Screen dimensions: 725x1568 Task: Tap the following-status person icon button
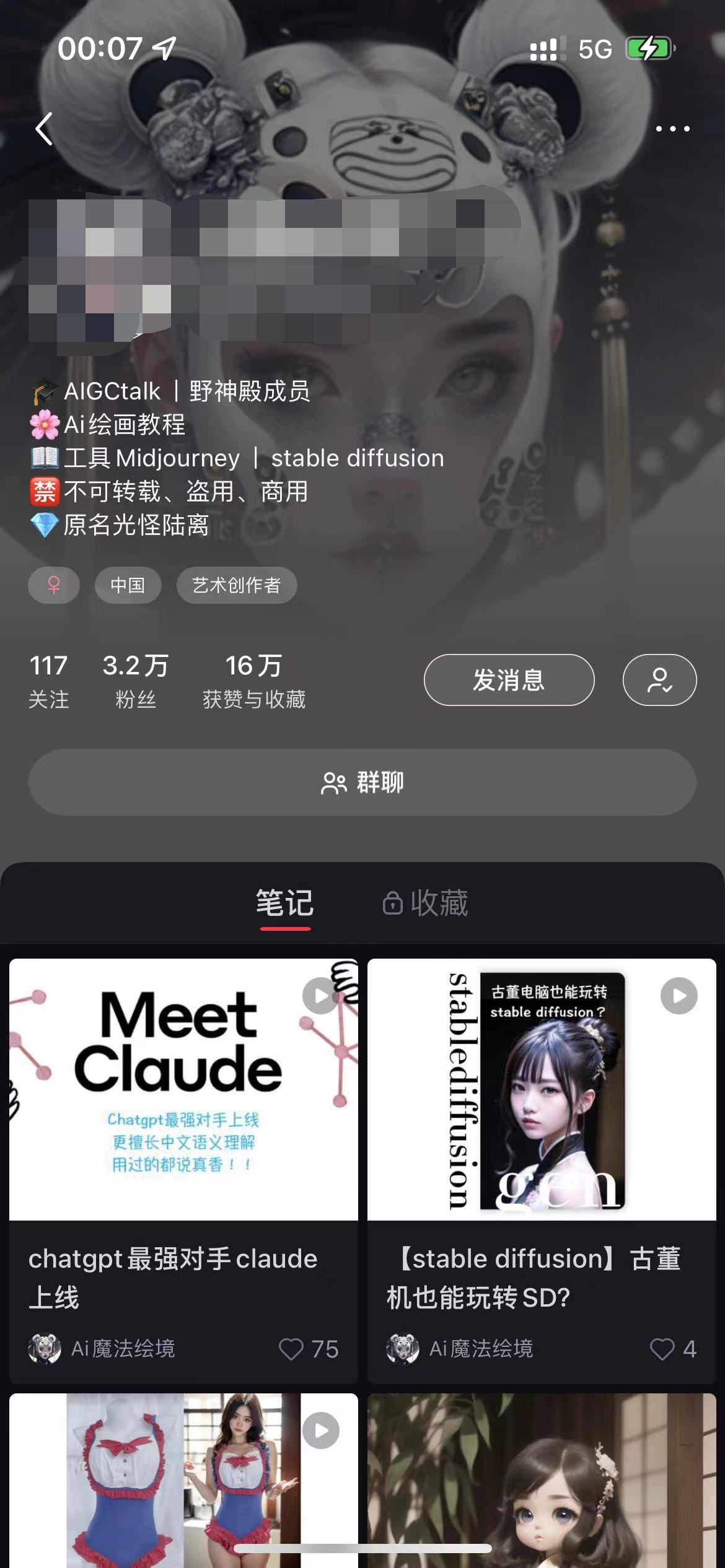tap(659, 680)
